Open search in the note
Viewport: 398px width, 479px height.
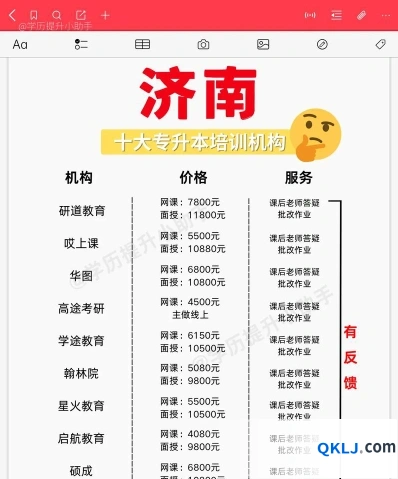57,15
